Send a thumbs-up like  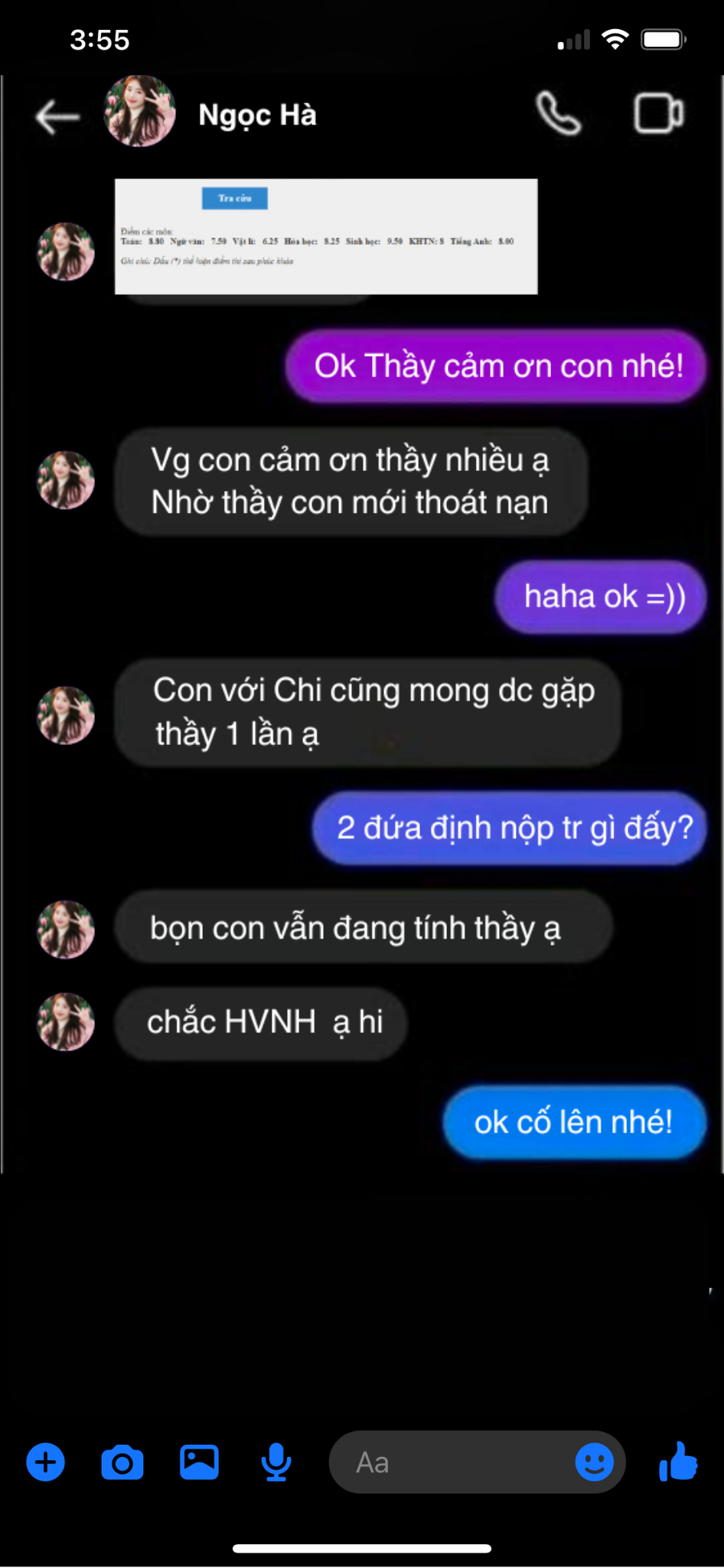[678, 1462]
